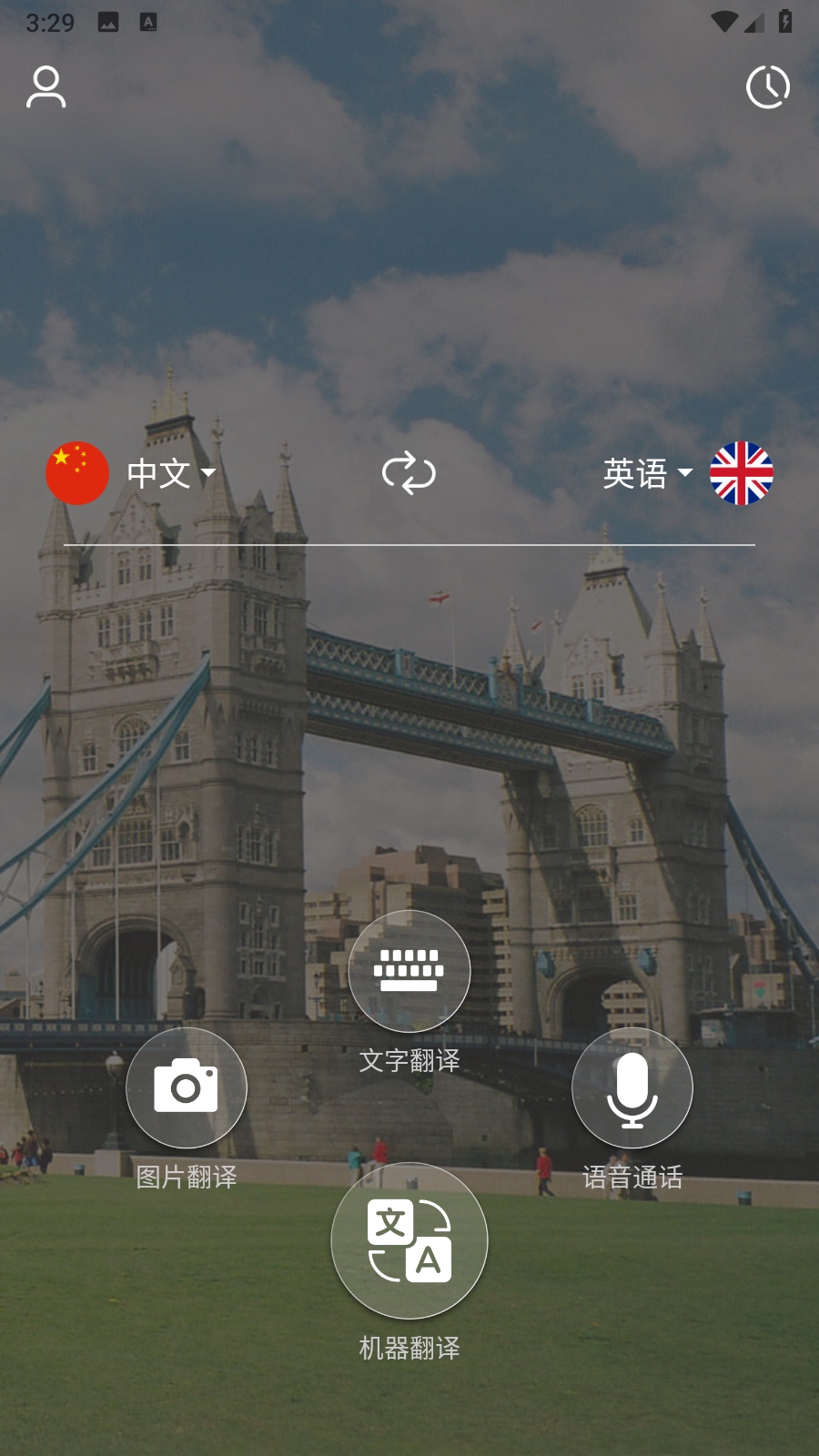Tap the swap languages arrows icon
The image size is (819, 1456).
tap(409, 473)
